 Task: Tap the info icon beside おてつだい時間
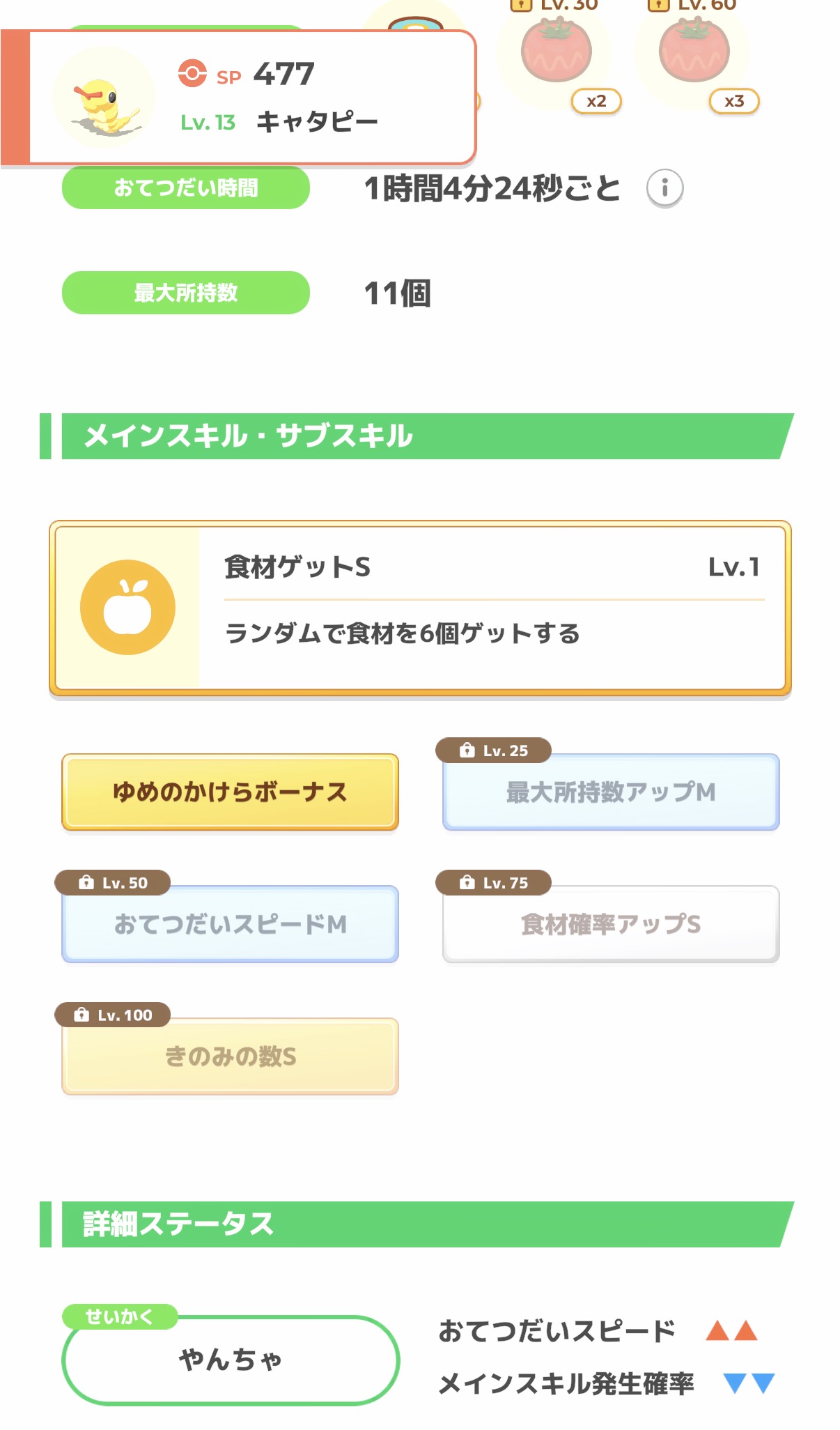click(667, 188)
